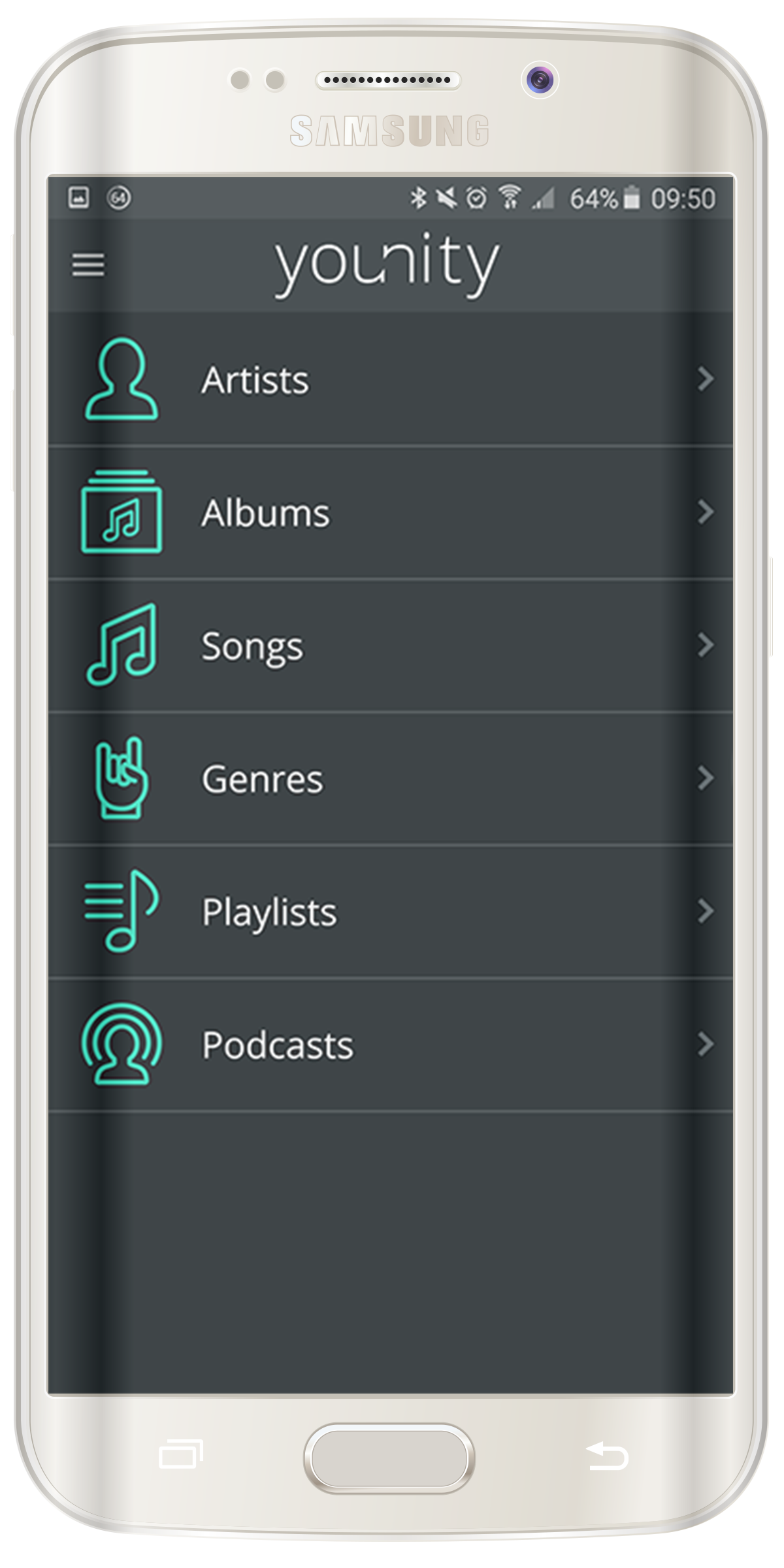The height and width of the screenshot is (1568, 784).
Task: Navigate into the Podcasts section
Action: pos(278,1045)
